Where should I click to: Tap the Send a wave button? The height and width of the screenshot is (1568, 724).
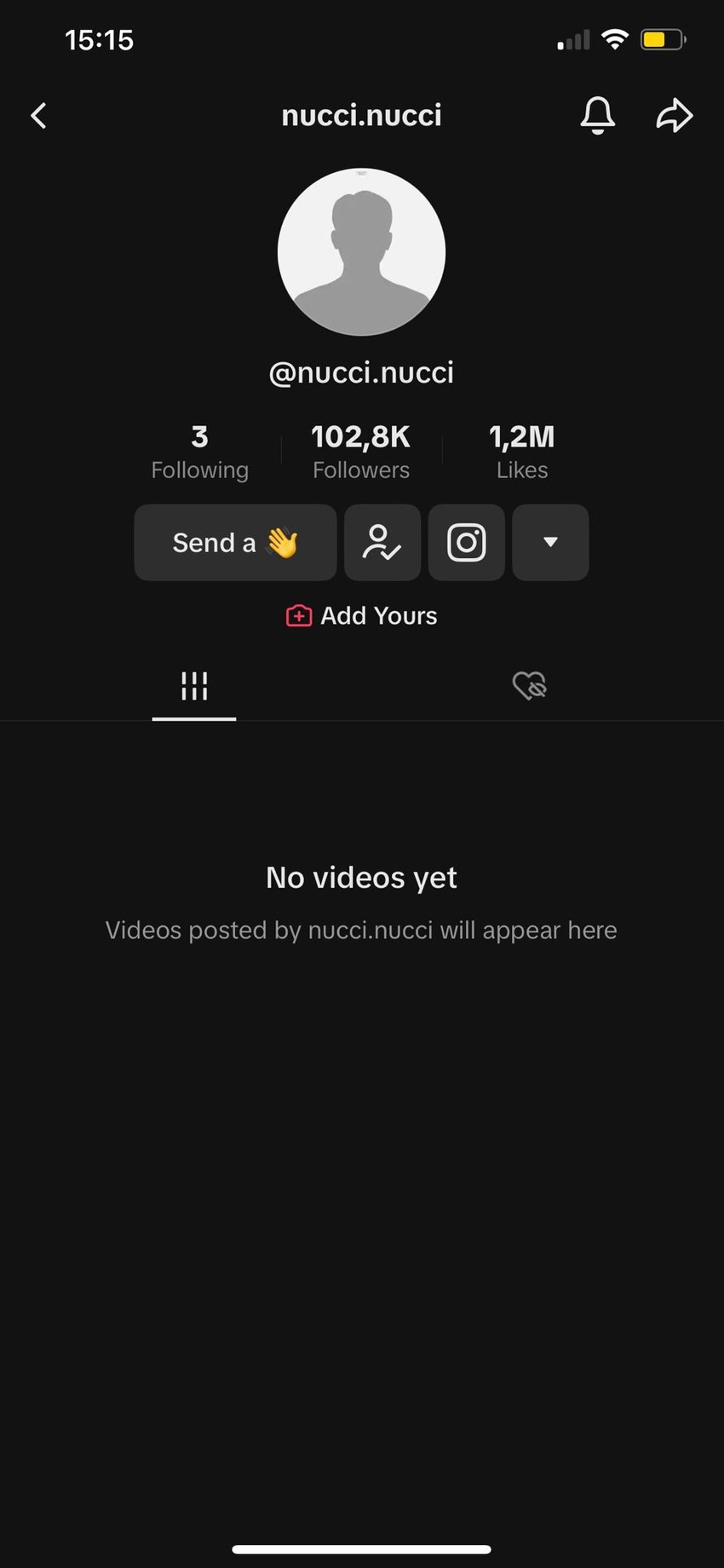click(x=235, y=543)
